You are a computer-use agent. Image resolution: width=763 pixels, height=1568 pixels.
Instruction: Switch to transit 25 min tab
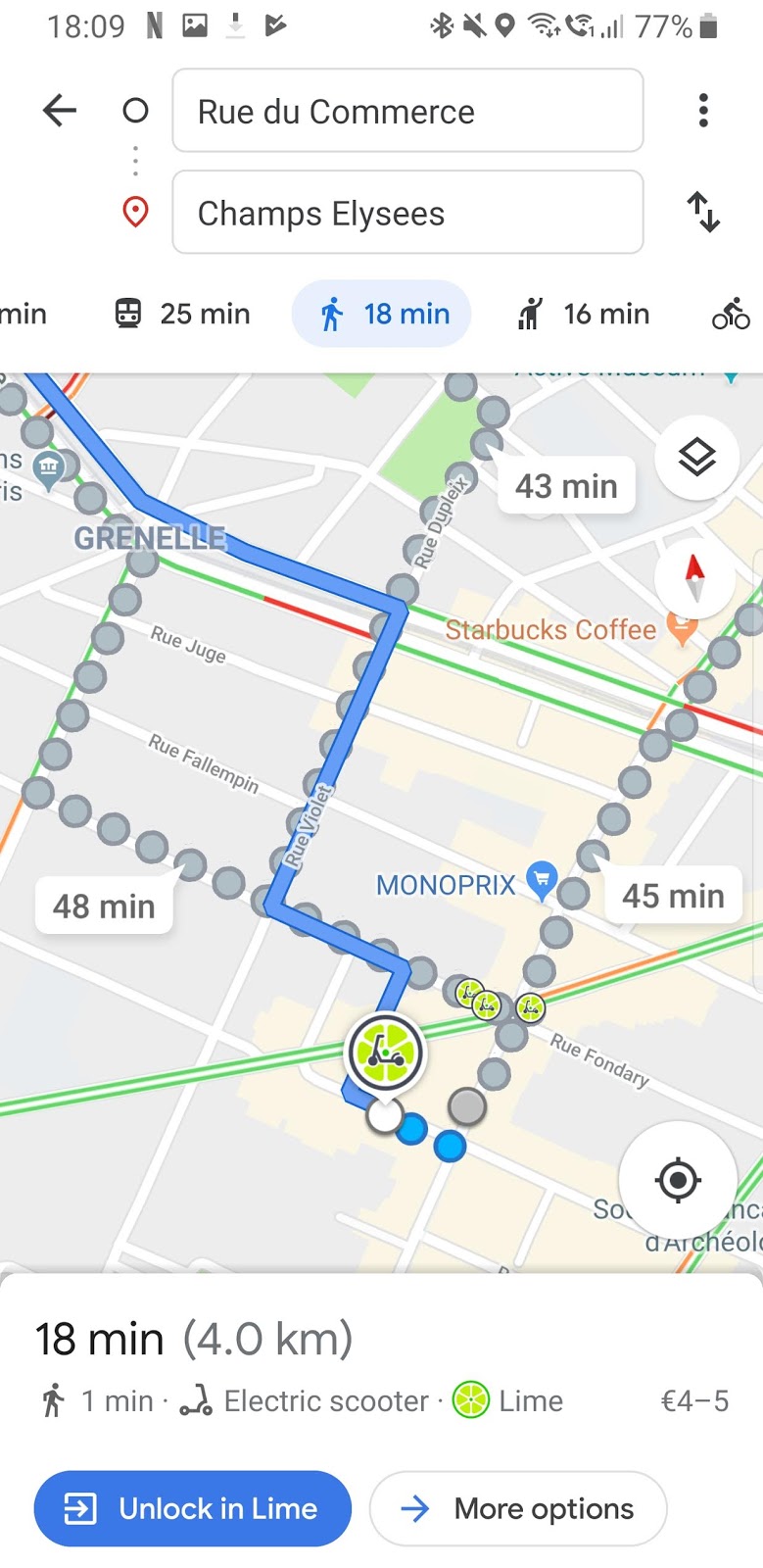(183, 314)
